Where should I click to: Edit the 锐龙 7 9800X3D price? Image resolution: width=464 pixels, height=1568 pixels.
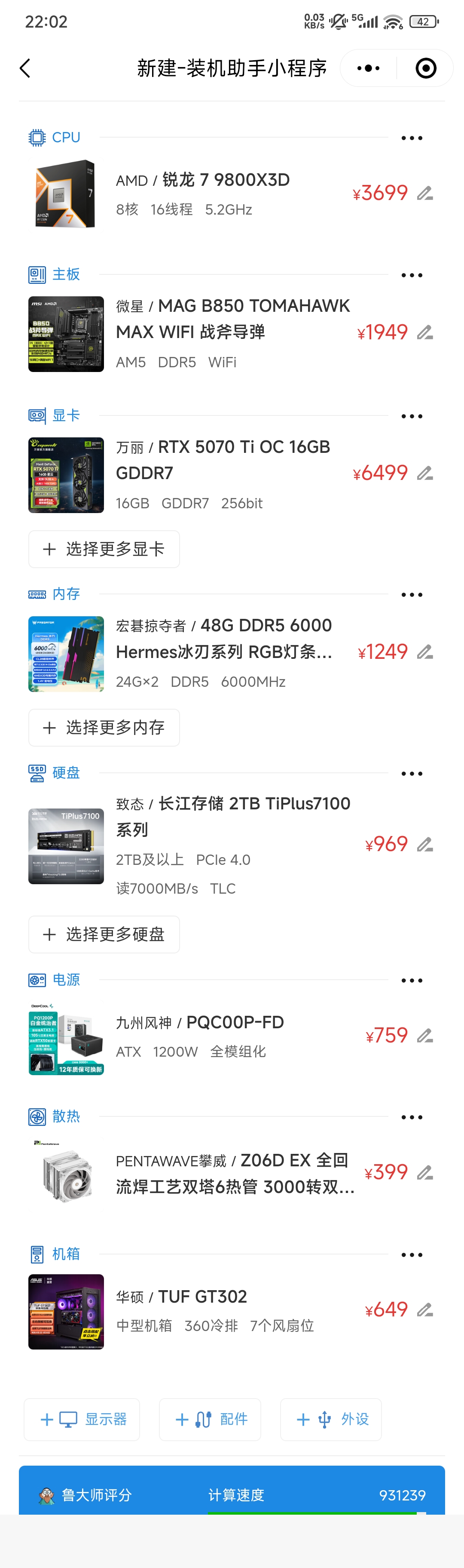pyautogui.click(x=425, y=194)
